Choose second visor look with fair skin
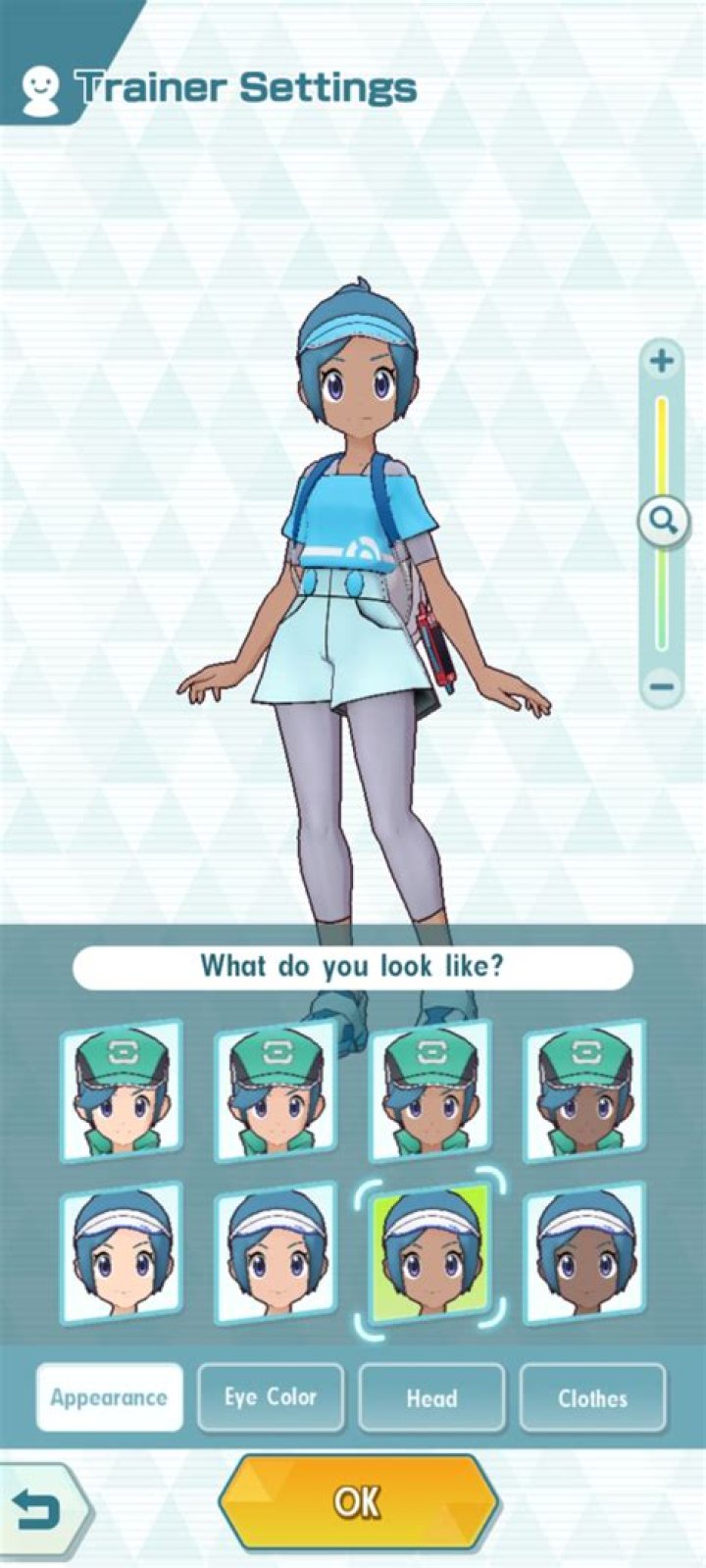Screen dimensions: 706x1568 [276, 1253]
